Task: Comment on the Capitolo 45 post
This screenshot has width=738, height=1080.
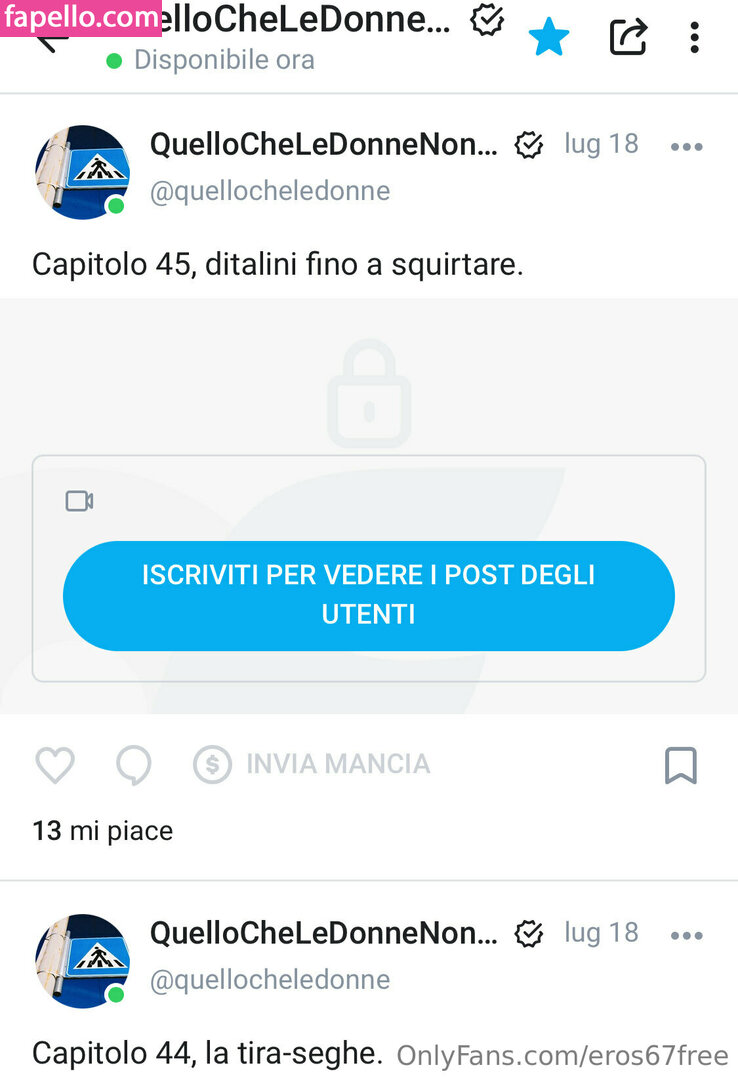Action: (133, 765)
